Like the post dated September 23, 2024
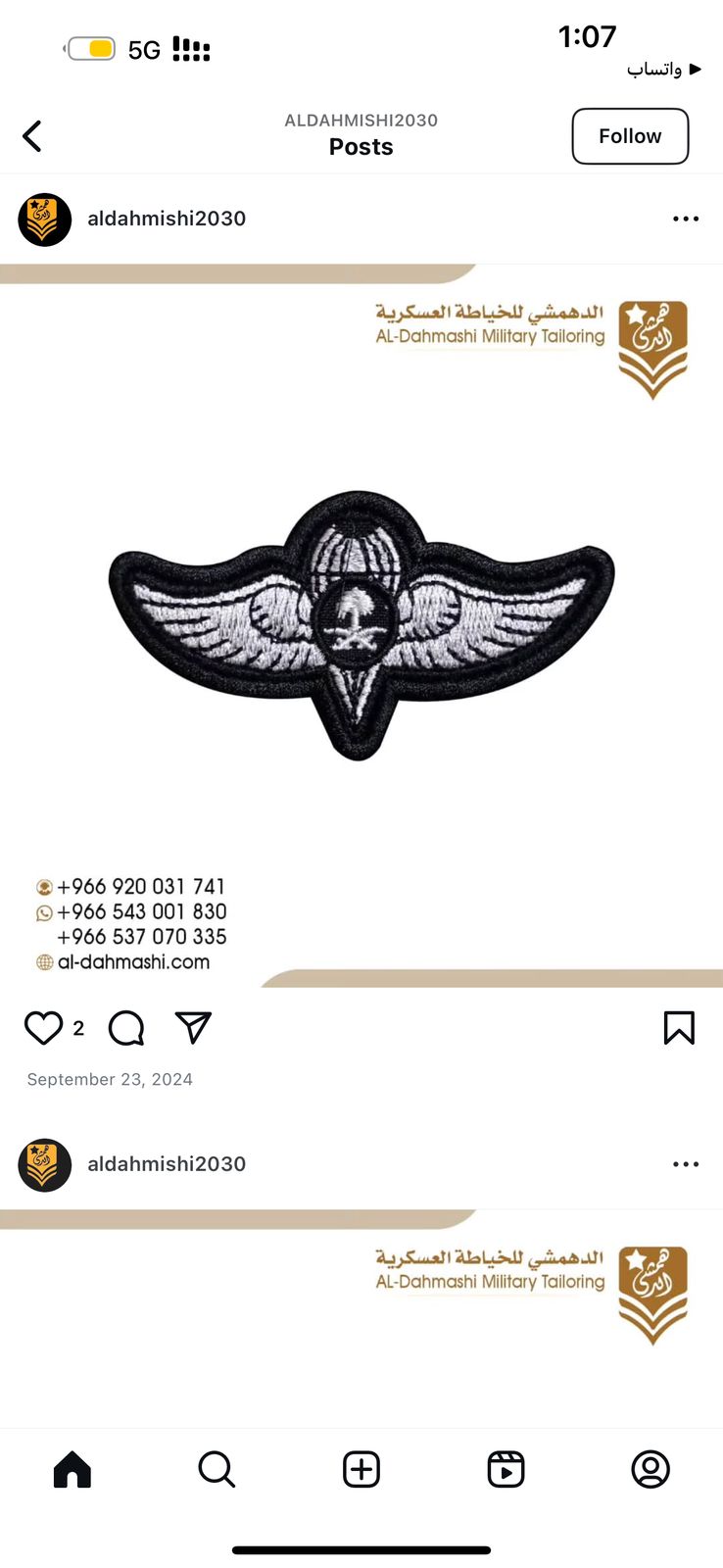This screenshot has height=1568, width=723. (x=43, y=1028)
